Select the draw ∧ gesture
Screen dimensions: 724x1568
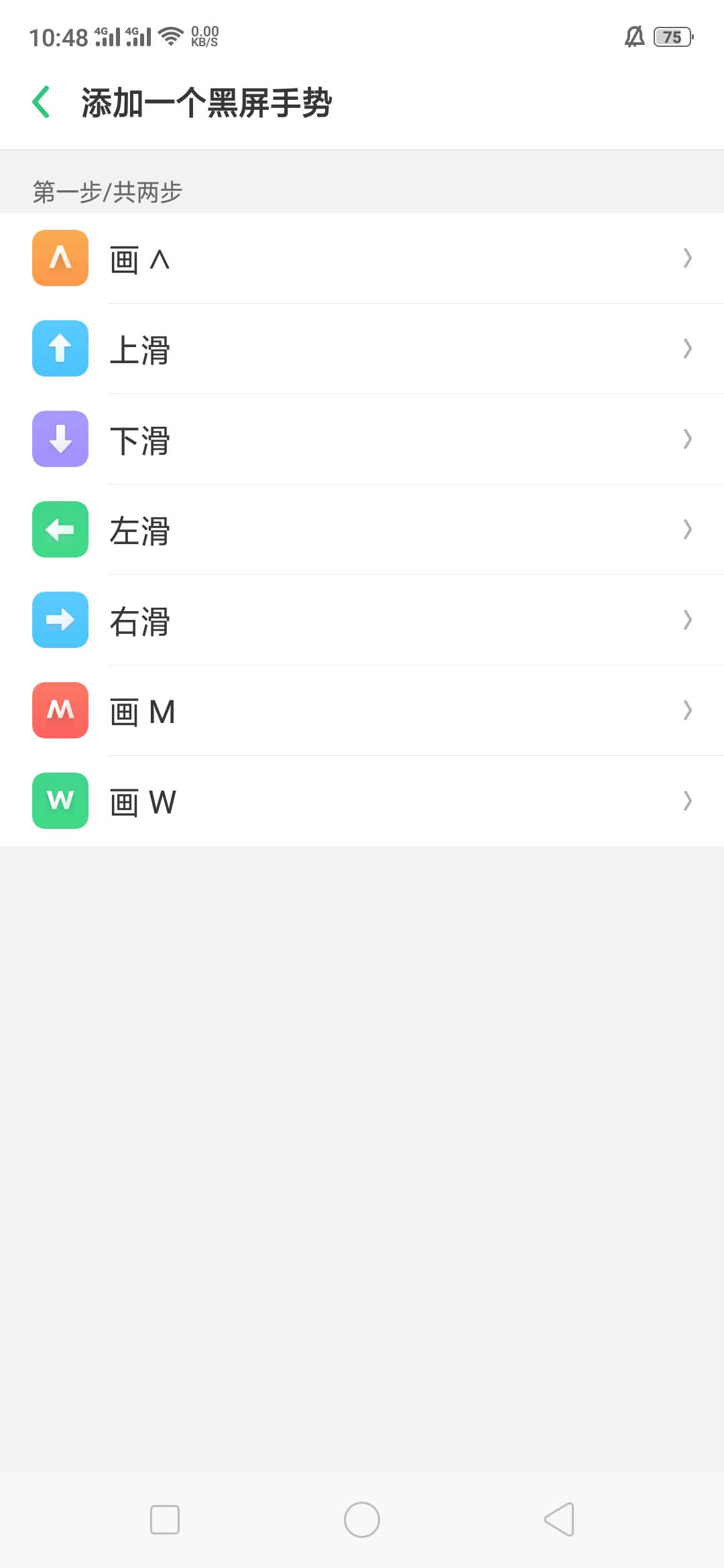(362, 259)
